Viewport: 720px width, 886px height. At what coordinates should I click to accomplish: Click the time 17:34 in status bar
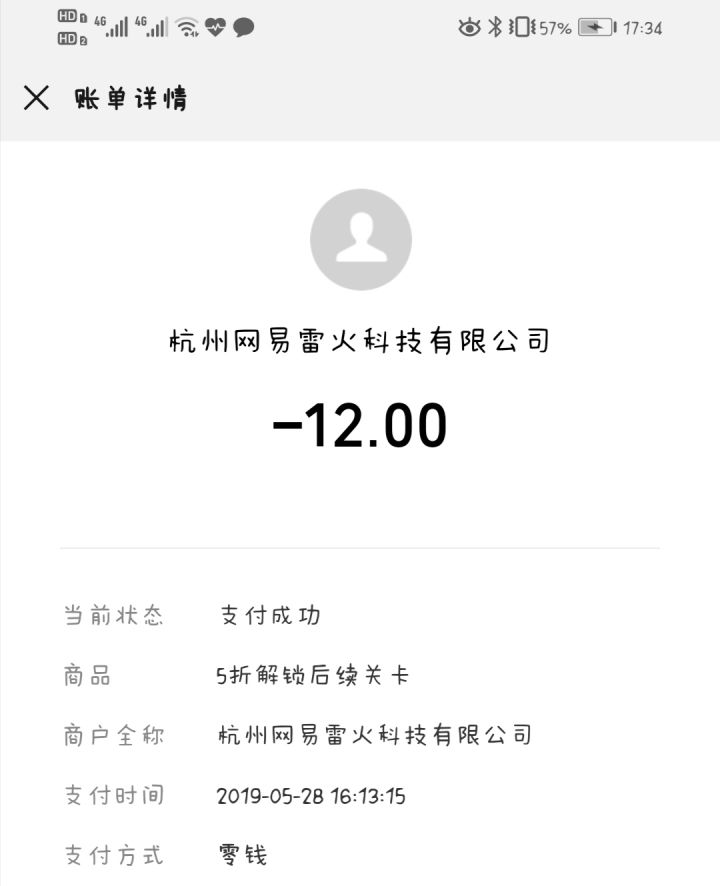pos(643,28)
